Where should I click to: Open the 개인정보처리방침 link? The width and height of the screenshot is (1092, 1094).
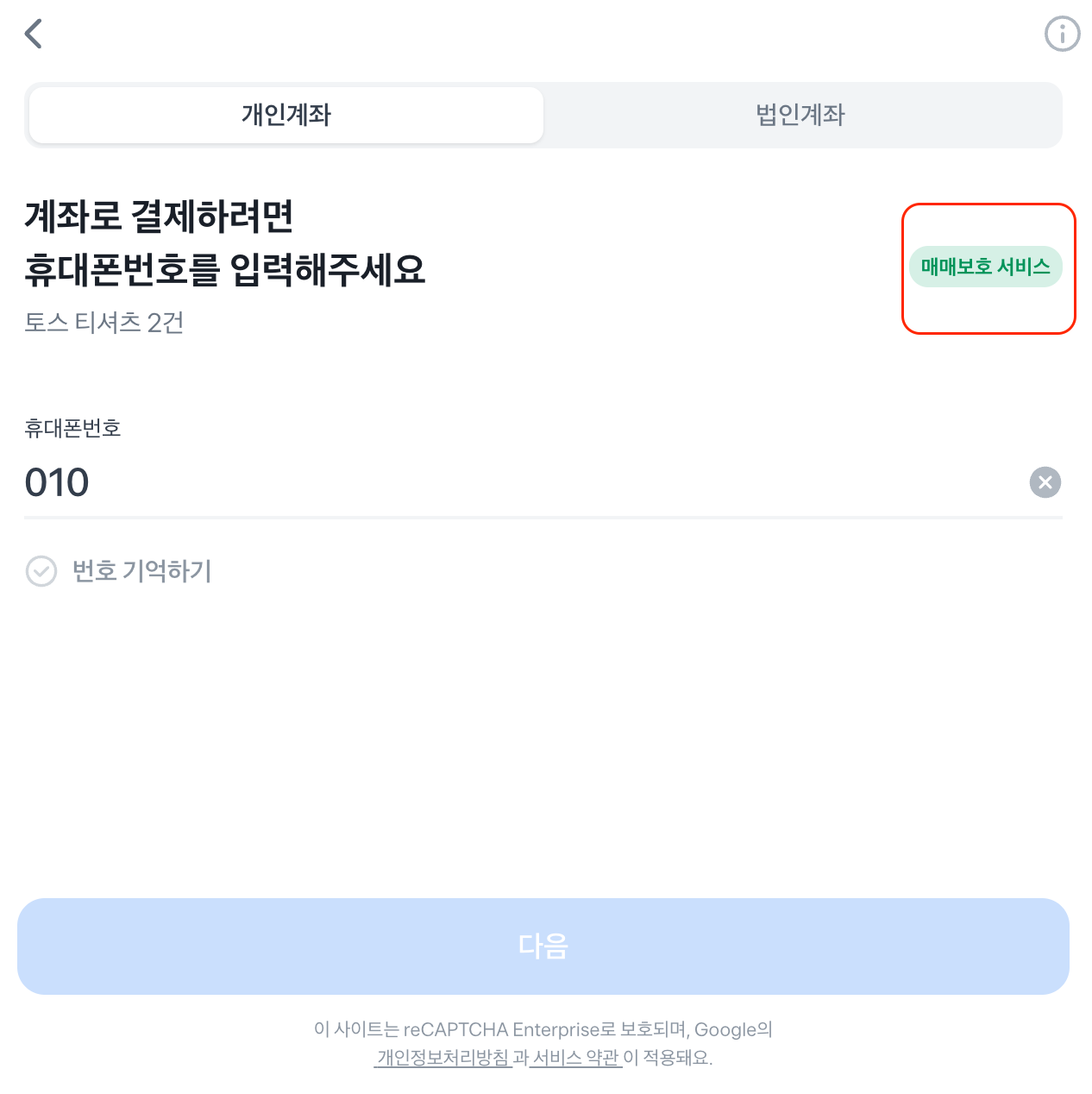(x=443, y=1058)
